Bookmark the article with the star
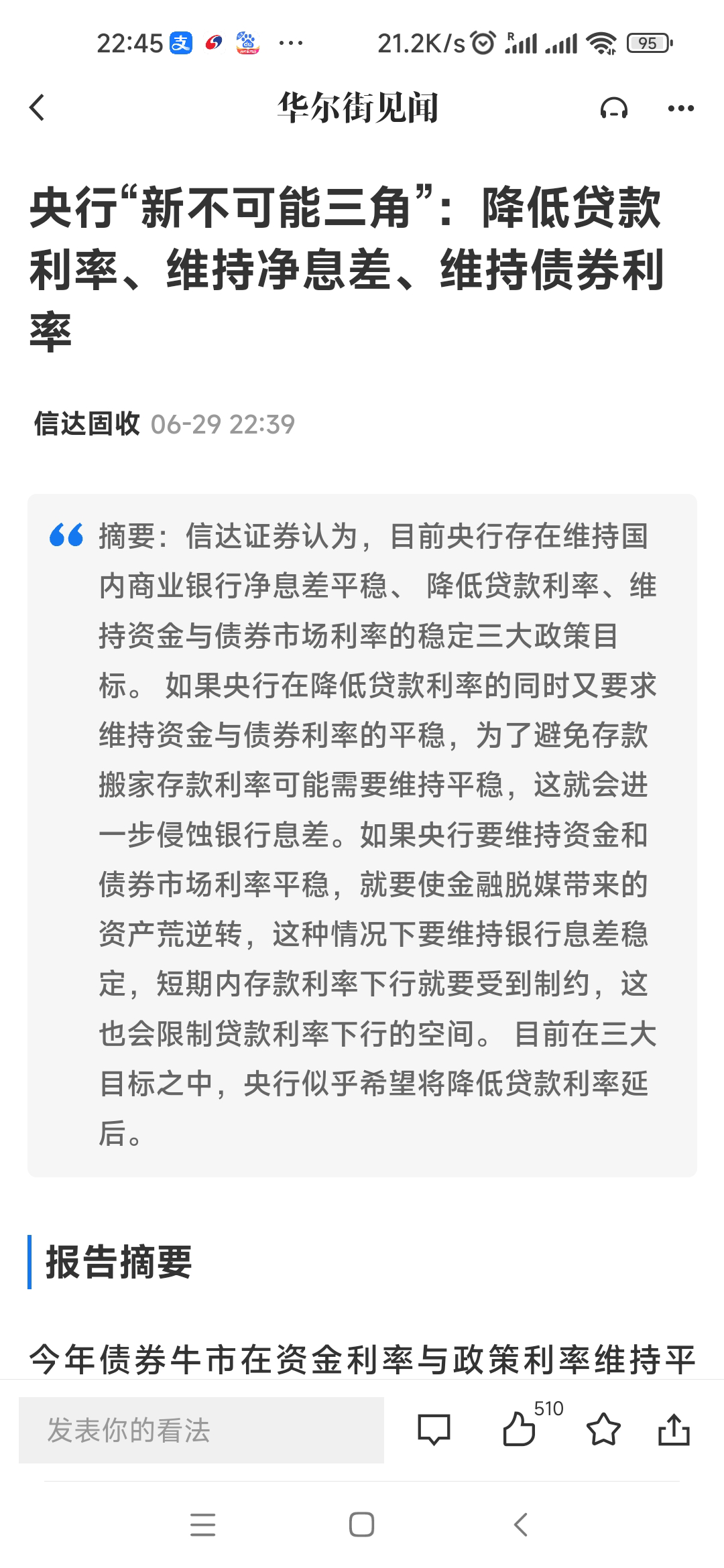 pos(603,1431)
